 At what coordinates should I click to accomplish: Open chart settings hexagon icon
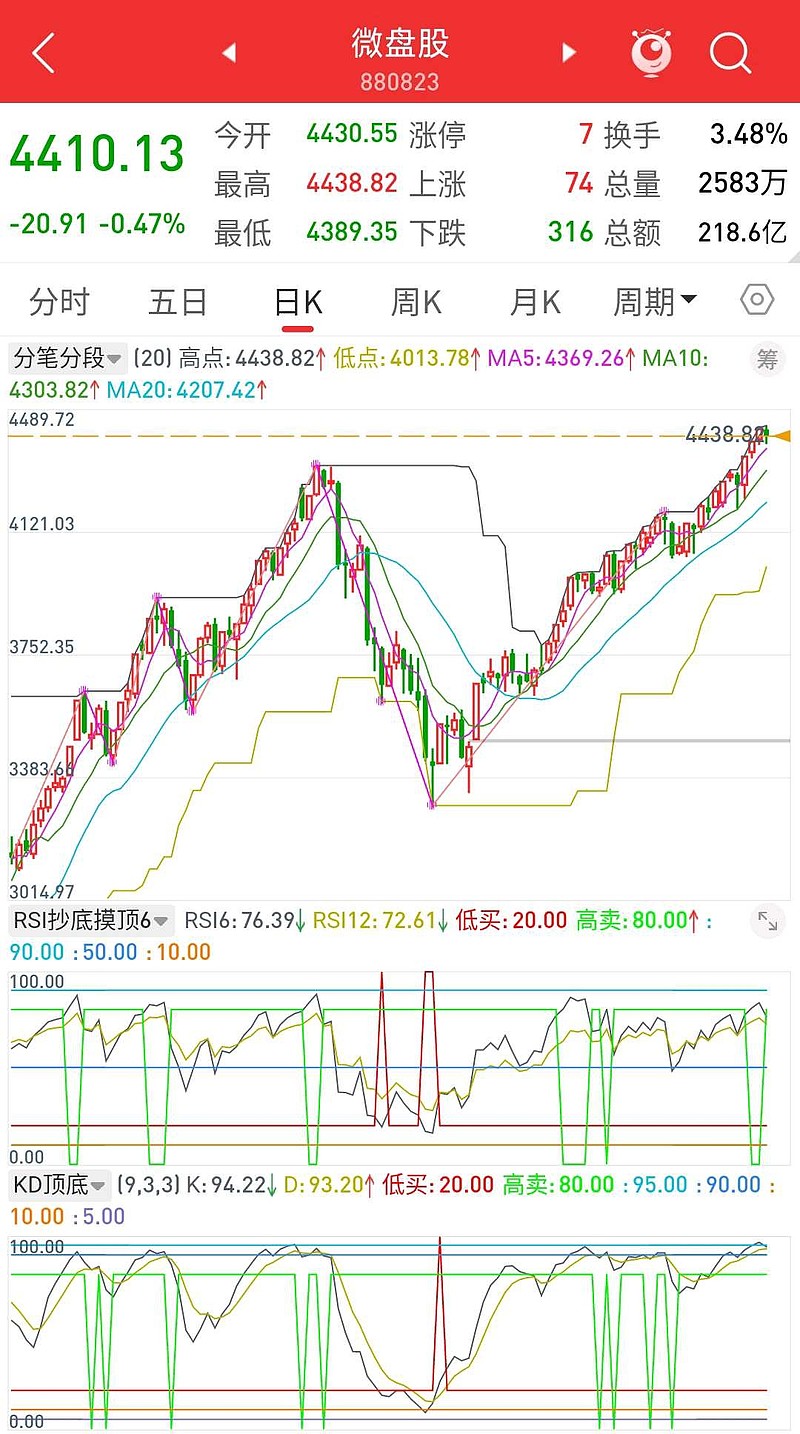757,300
